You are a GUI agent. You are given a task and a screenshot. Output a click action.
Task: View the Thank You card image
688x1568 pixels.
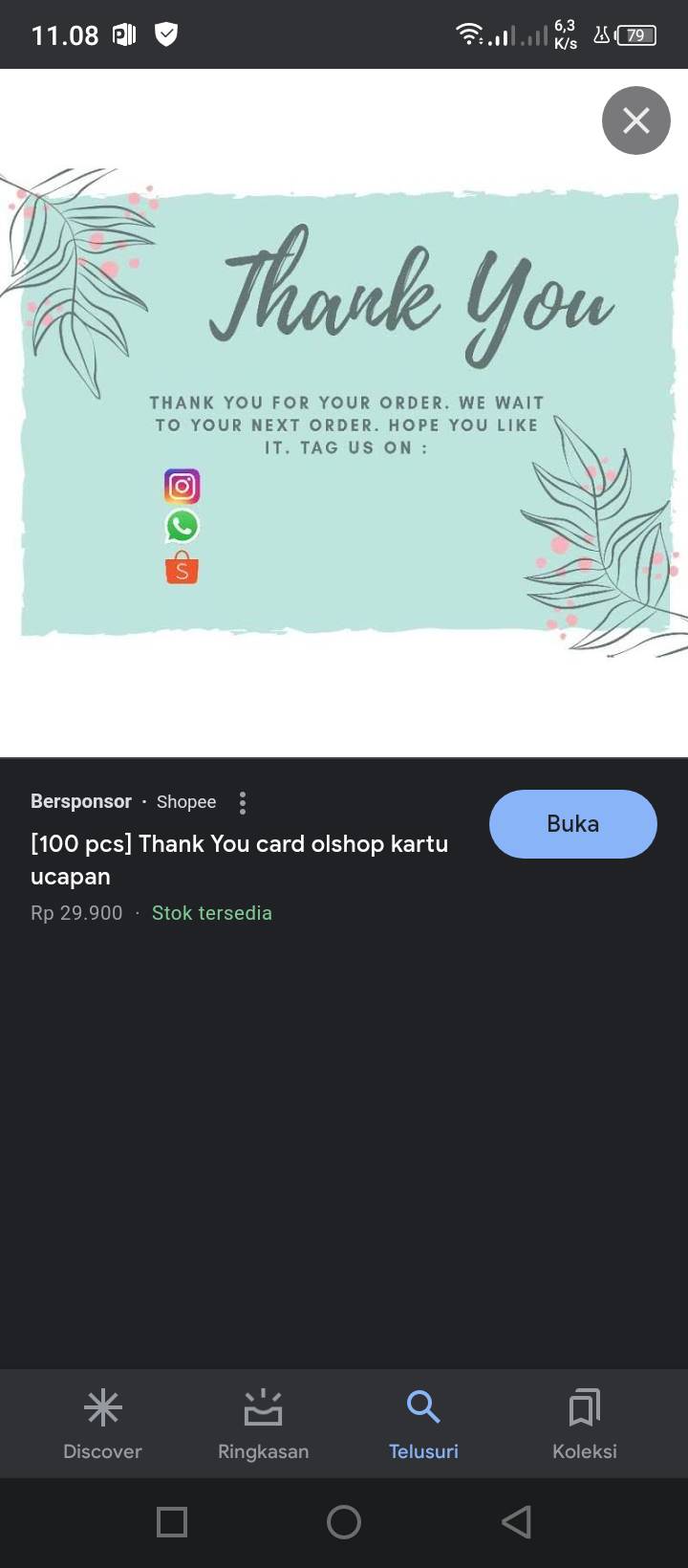[344, 413]
